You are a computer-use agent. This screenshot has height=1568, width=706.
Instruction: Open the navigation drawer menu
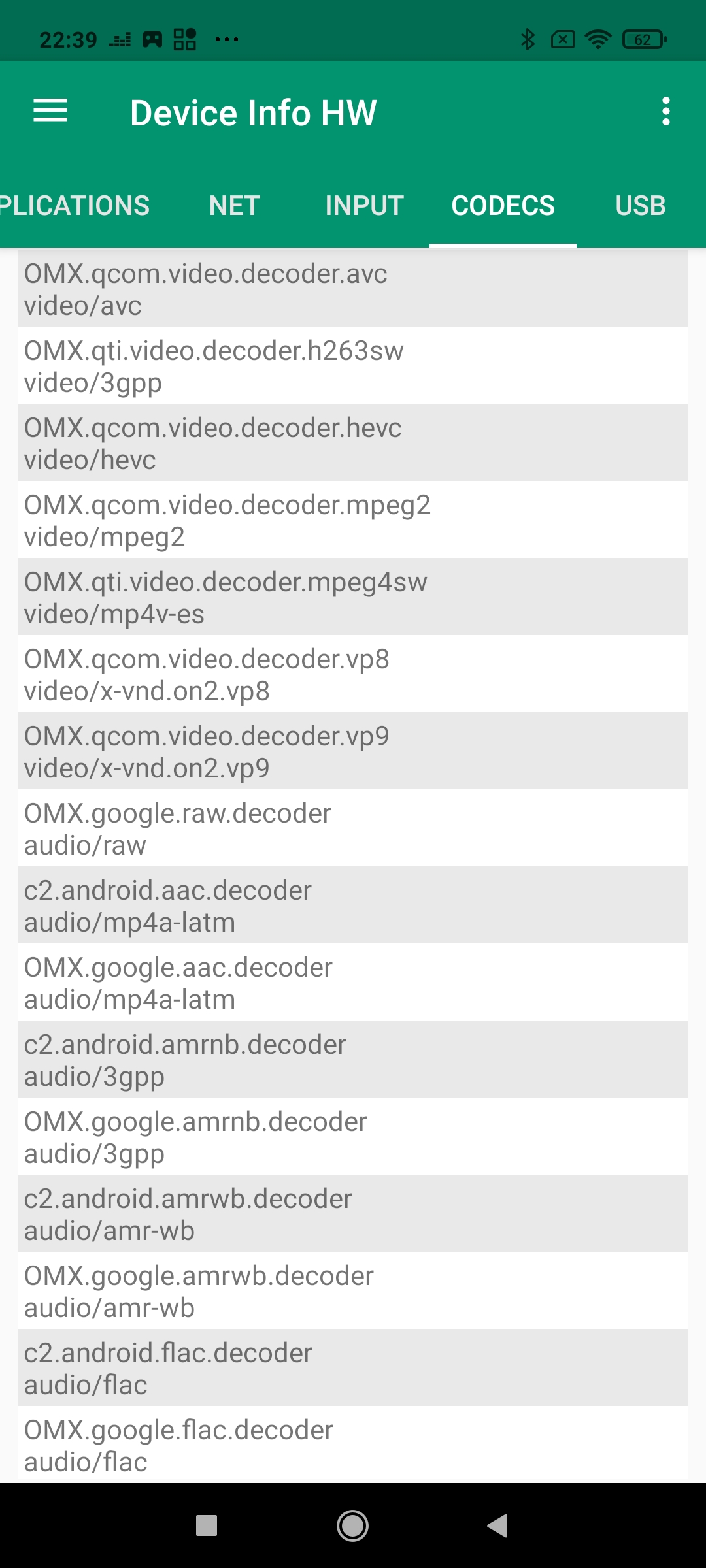(x=50, y=111)
